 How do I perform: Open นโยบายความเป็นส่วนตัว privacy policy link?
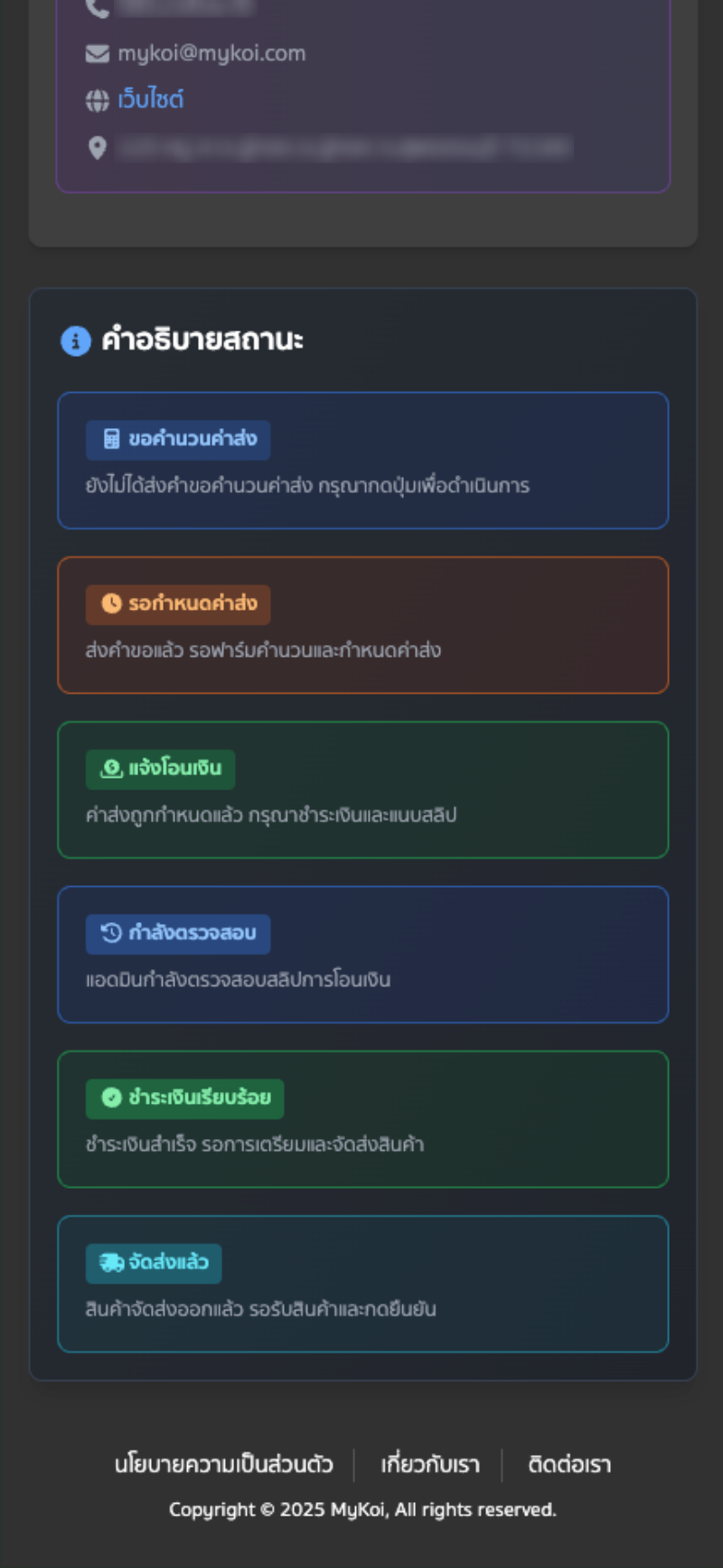(x=223, y=1464)
